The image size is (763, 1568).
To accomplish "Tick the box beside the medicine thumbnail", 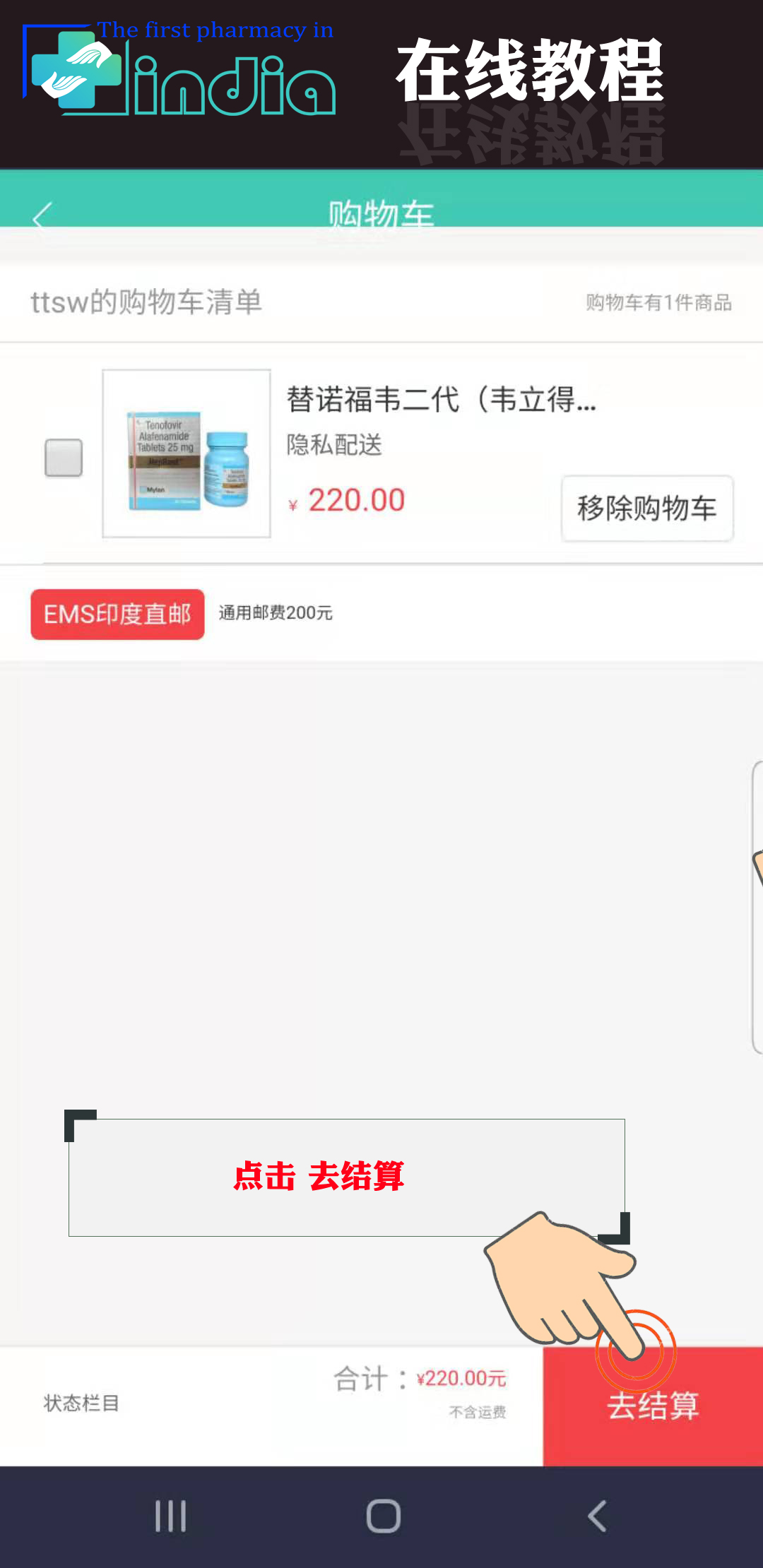I will click(62, 458).
